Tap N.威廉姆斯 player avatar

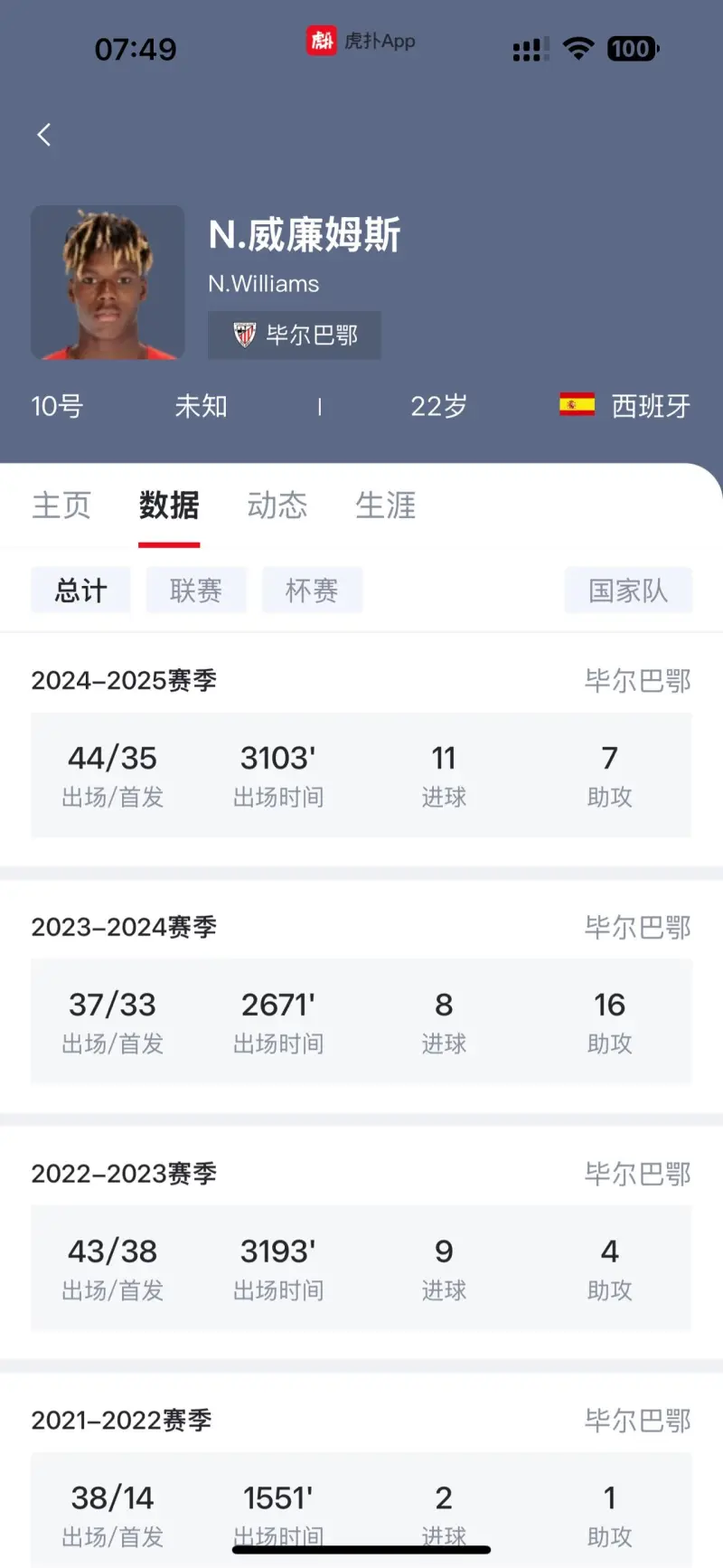pos(108,282)
